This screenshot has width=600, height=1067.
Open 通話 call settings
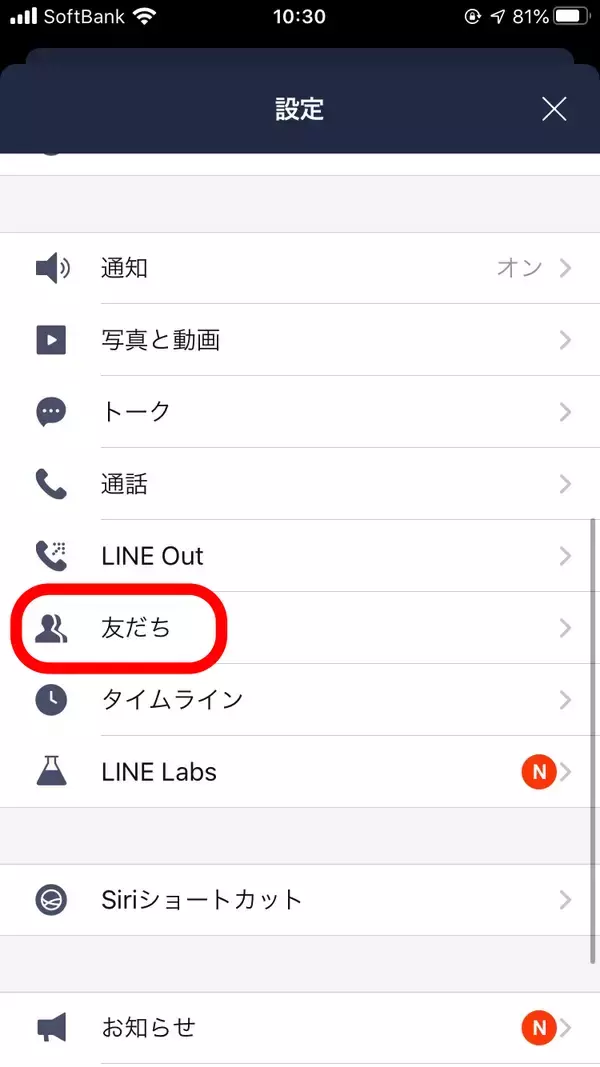pos(300,484)
